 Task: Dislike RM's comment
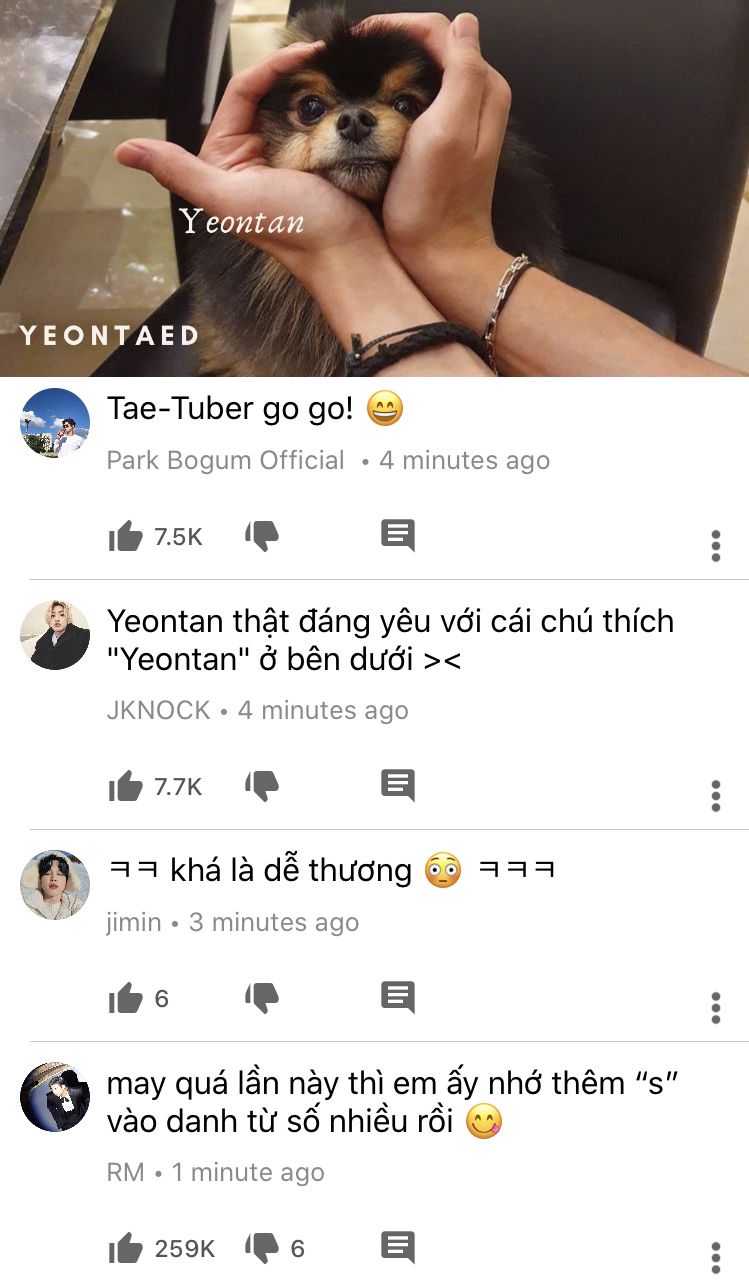pos(262,1248)
